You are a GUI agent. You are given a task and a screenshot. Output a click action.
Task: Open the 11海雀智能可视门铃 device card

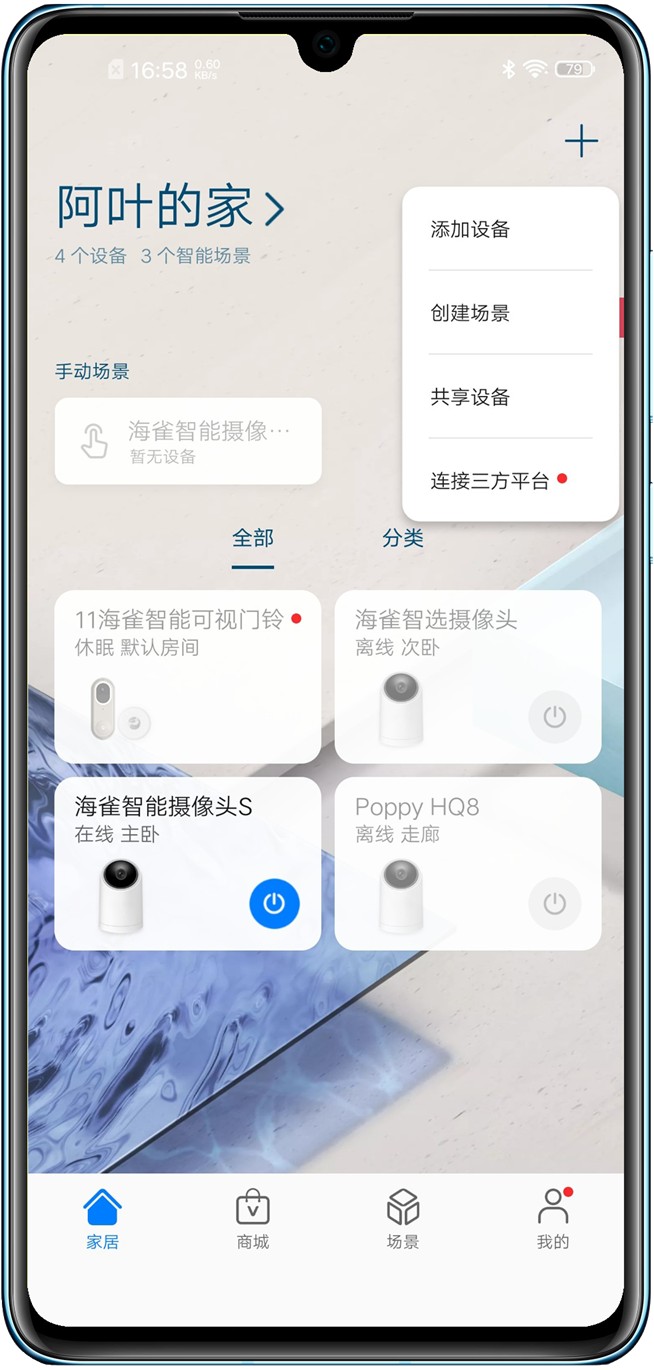(x=188, y=676)
